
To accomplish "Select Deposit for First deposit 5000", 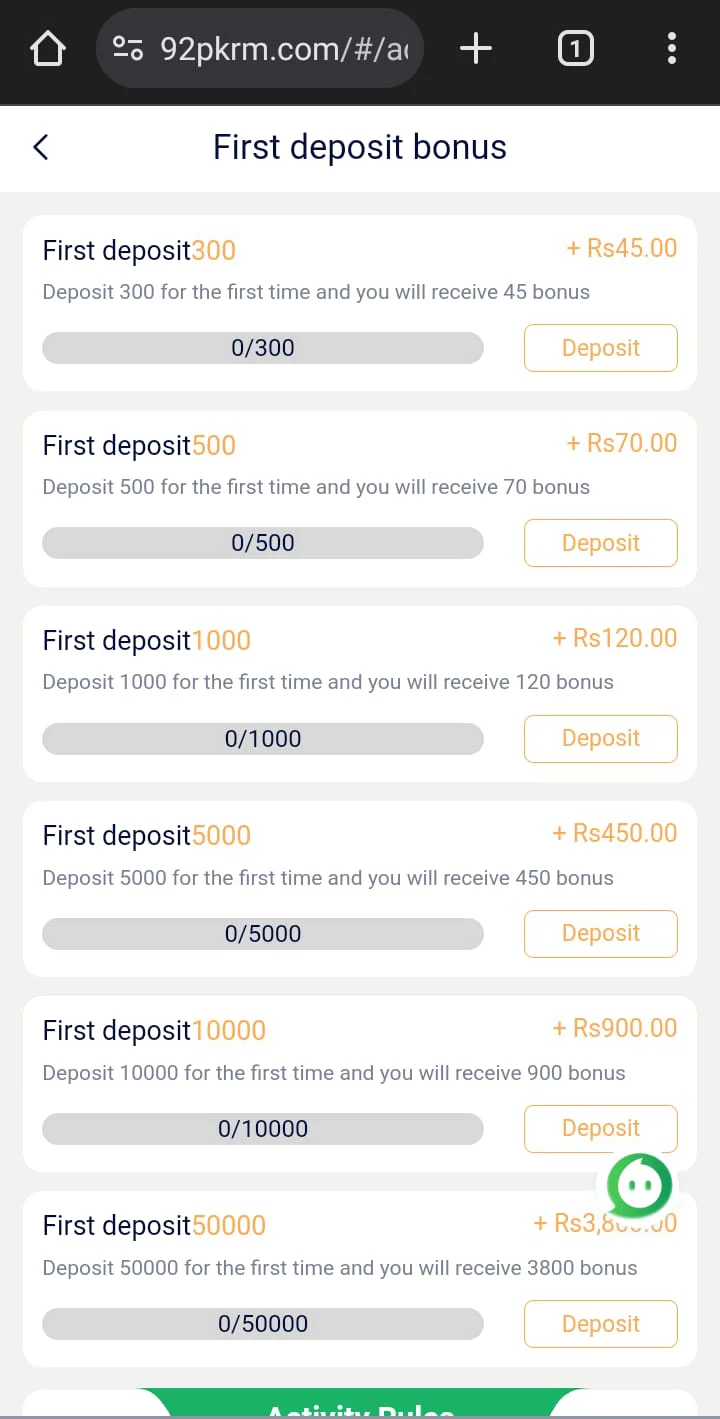I will 600,933.
